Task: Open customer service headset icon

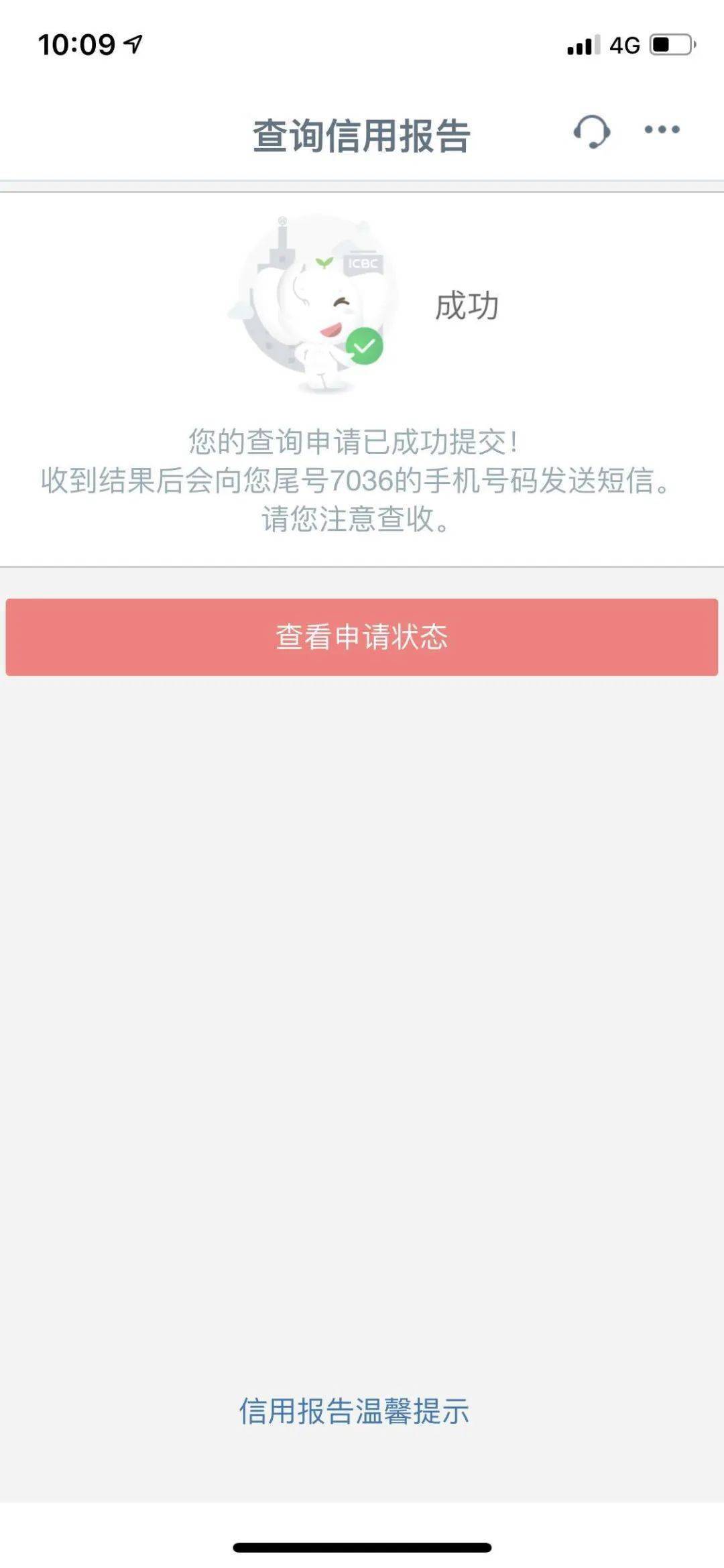Action: pos(592,131)
